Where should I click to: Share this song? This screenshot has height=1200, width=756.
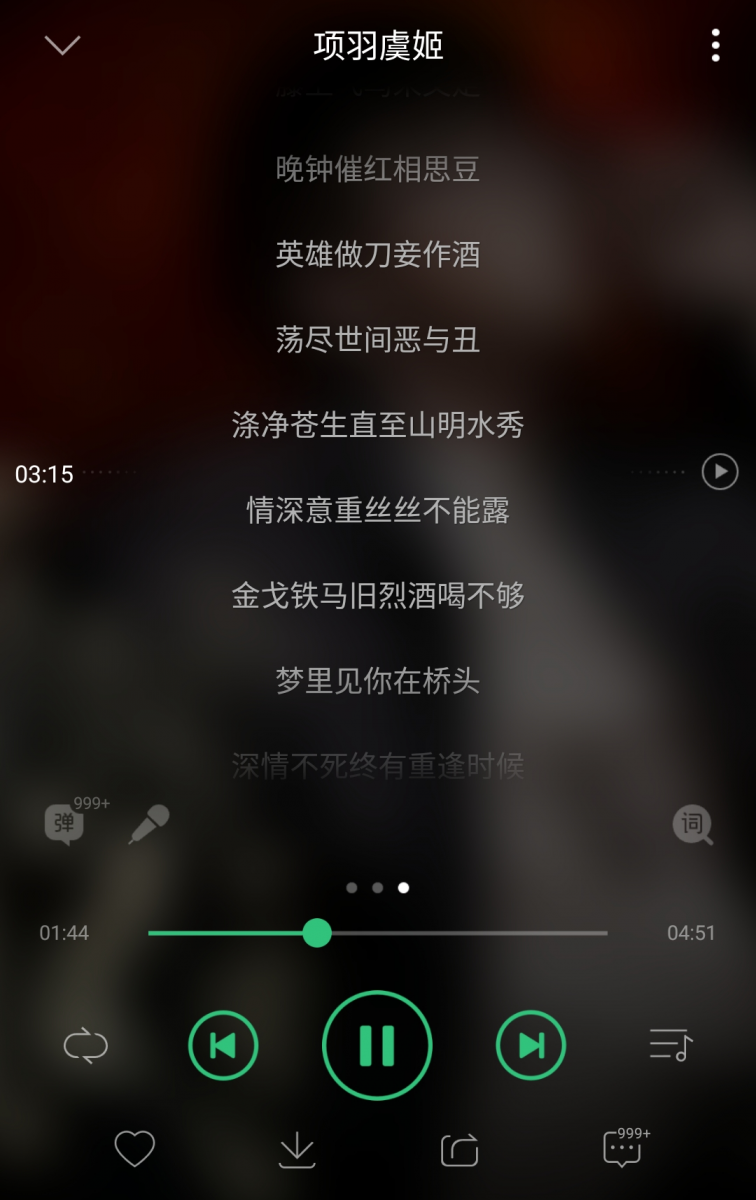459,1150
